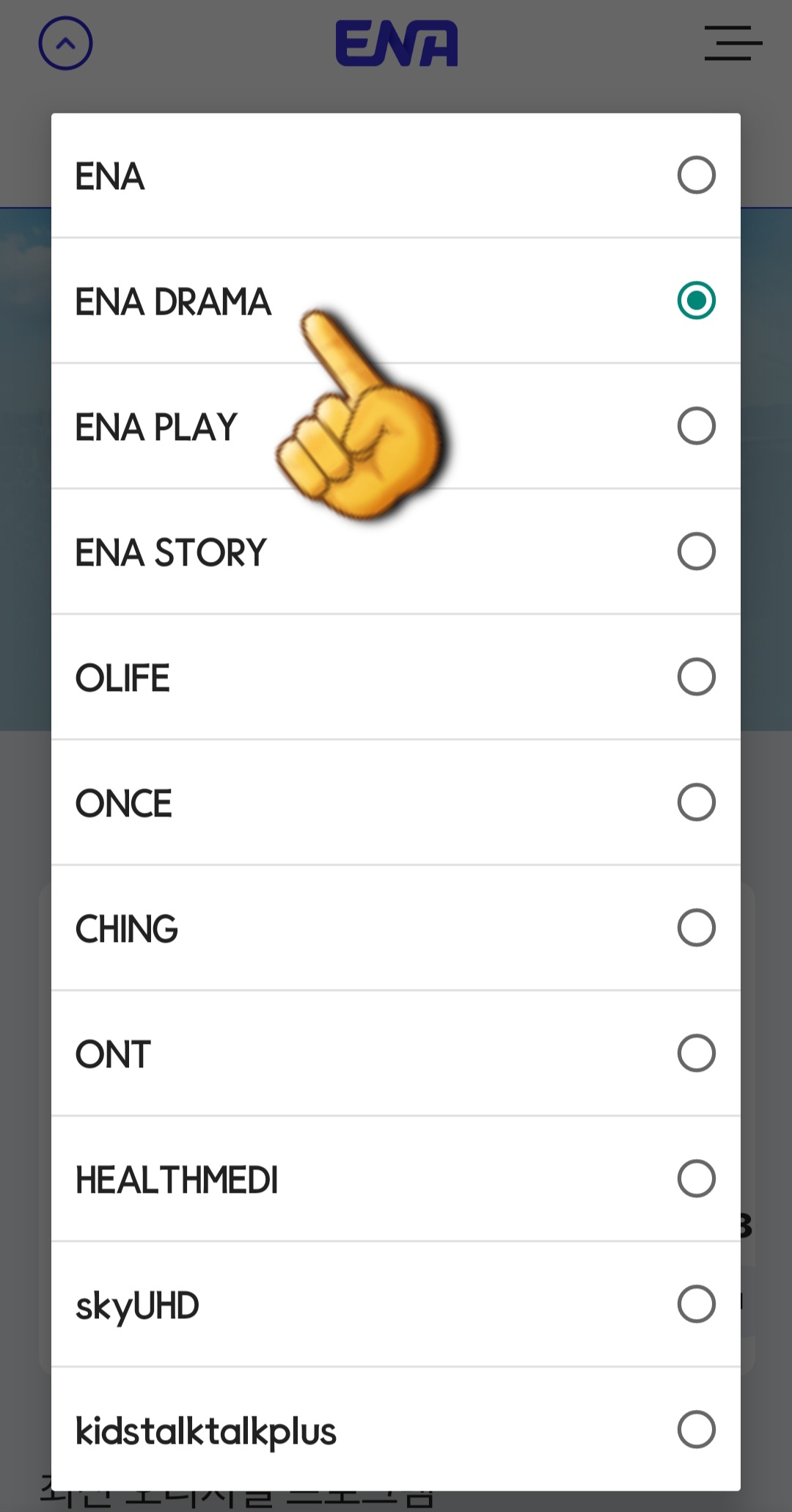The image size is (792, 1512).
Task: Select the ENA channel radio button
Action: [x=696, y=175]
